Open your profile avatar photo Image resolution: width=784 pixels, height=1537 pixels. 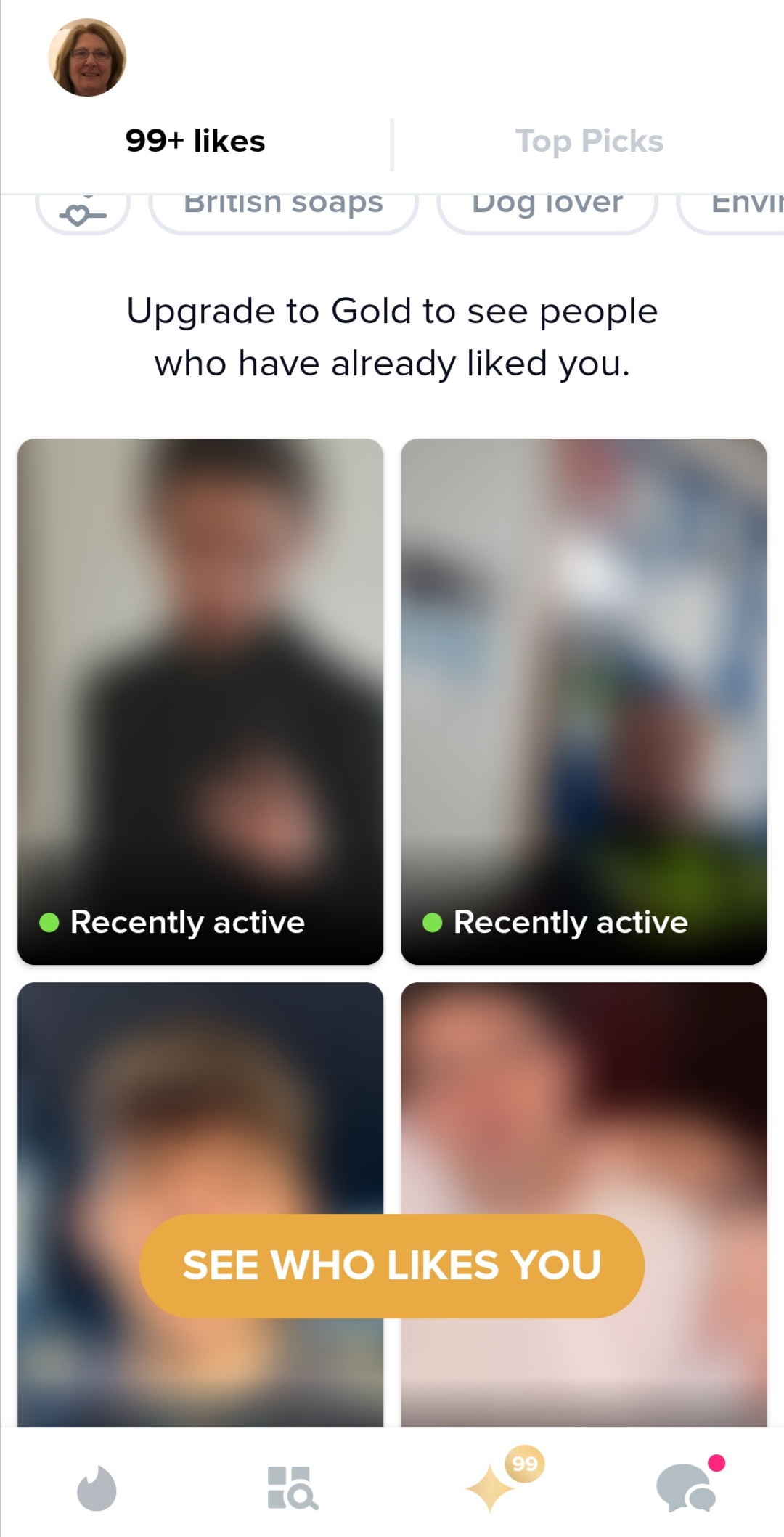click(x=87, y=58)
